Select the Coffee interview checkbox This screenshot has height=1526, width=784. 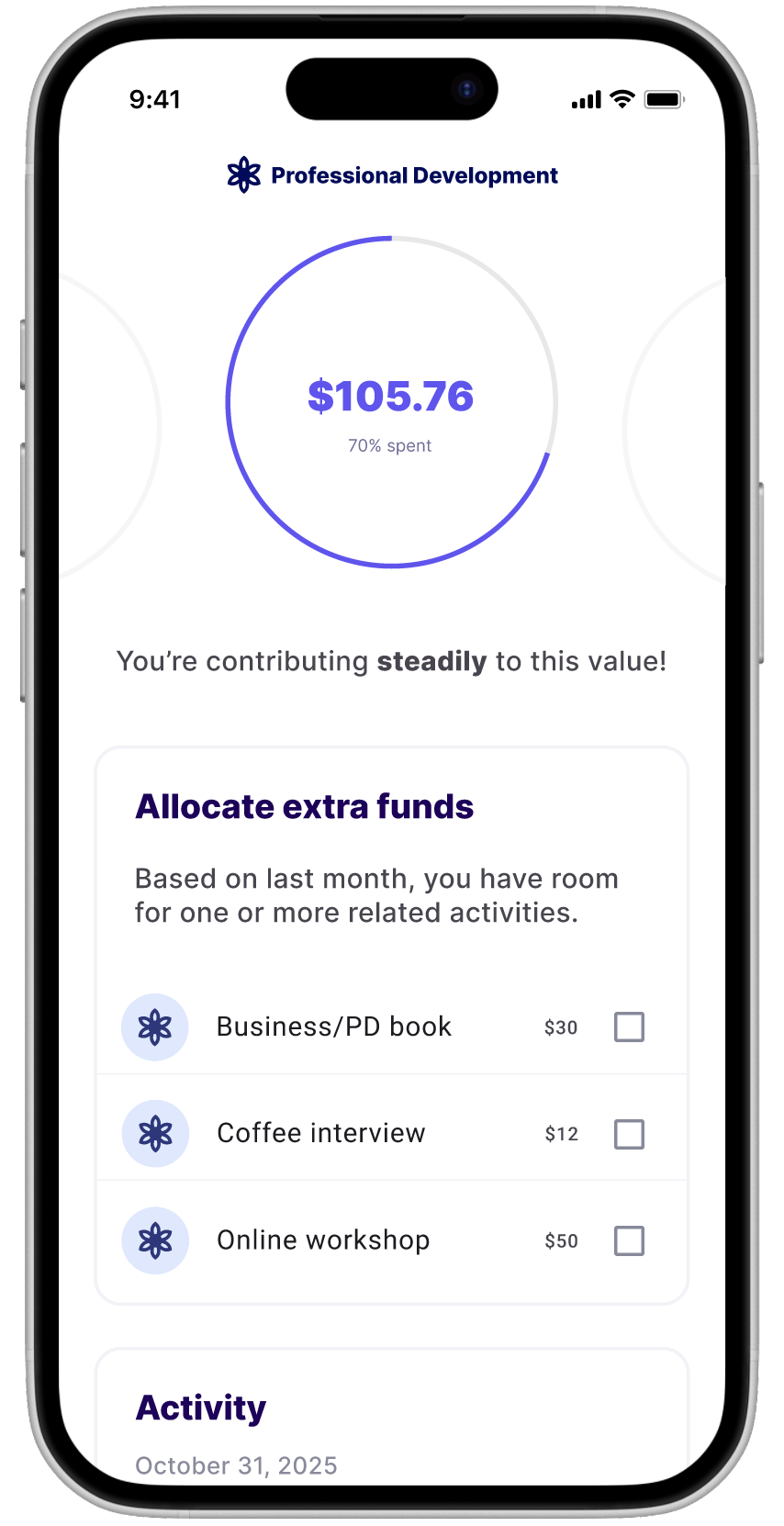pos(629,1134)
